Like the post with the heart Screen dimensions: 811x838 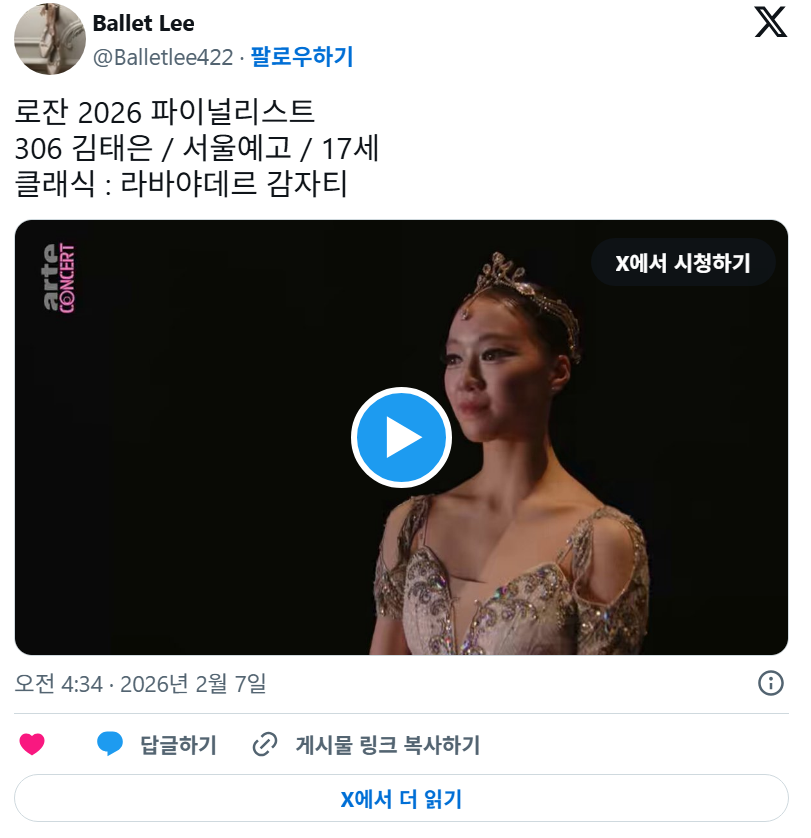click(32, 744)
